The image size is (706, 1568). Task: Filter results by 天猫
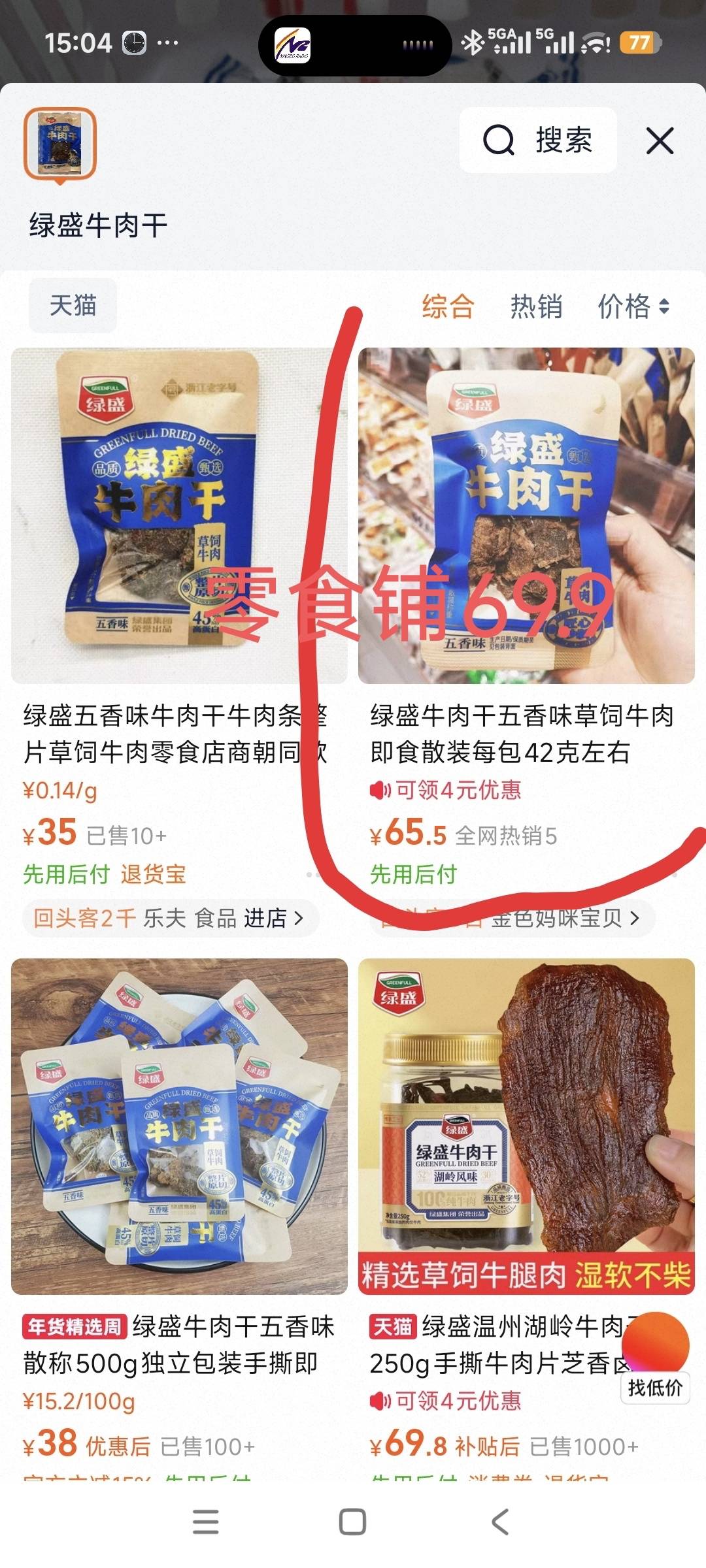[x=73, y=306]
